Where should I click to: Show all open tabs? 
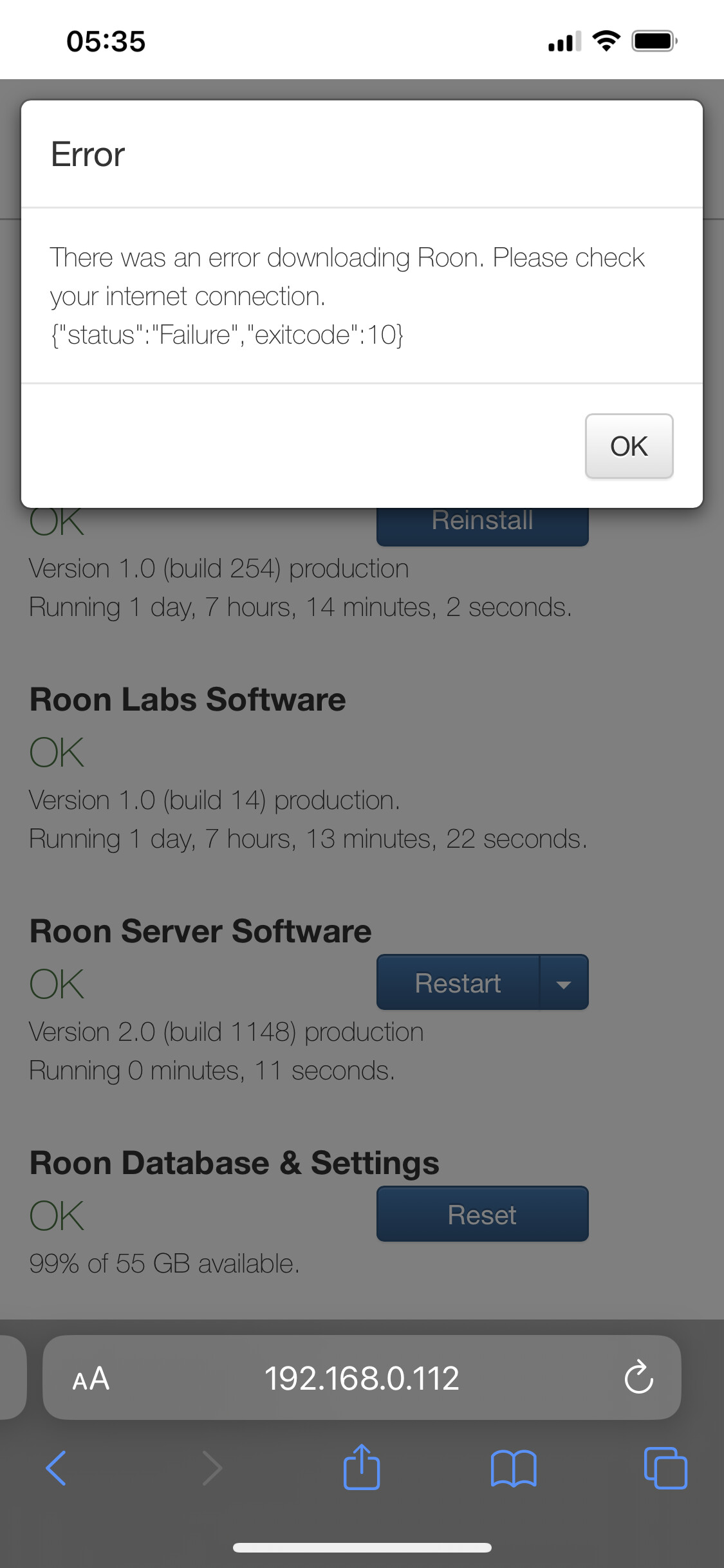(x=665, y=1468)
